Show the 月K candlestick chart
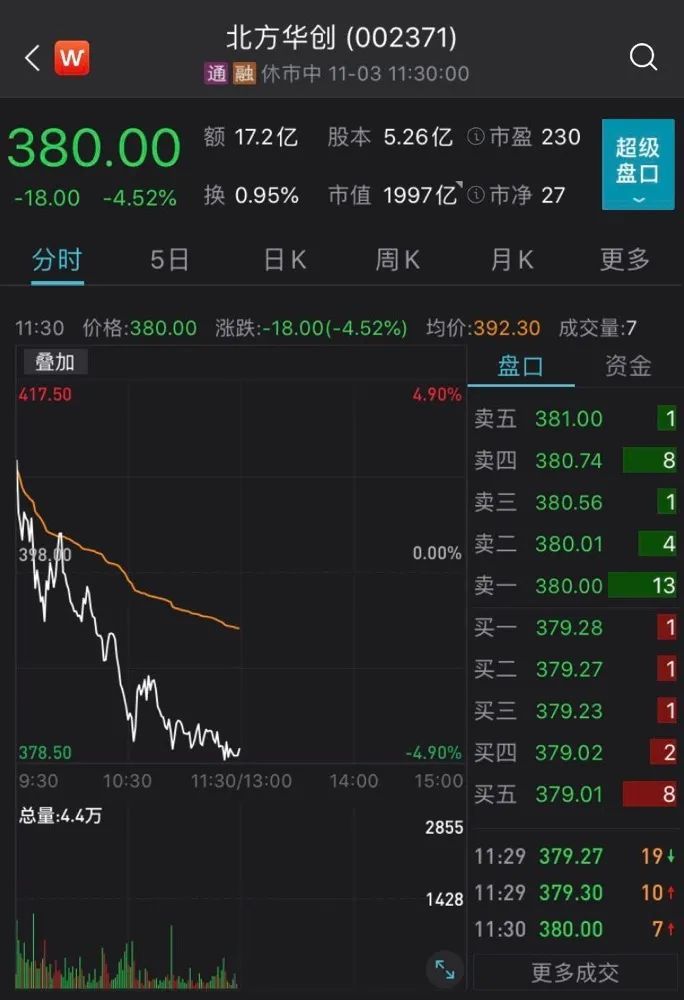 (512, 260)
